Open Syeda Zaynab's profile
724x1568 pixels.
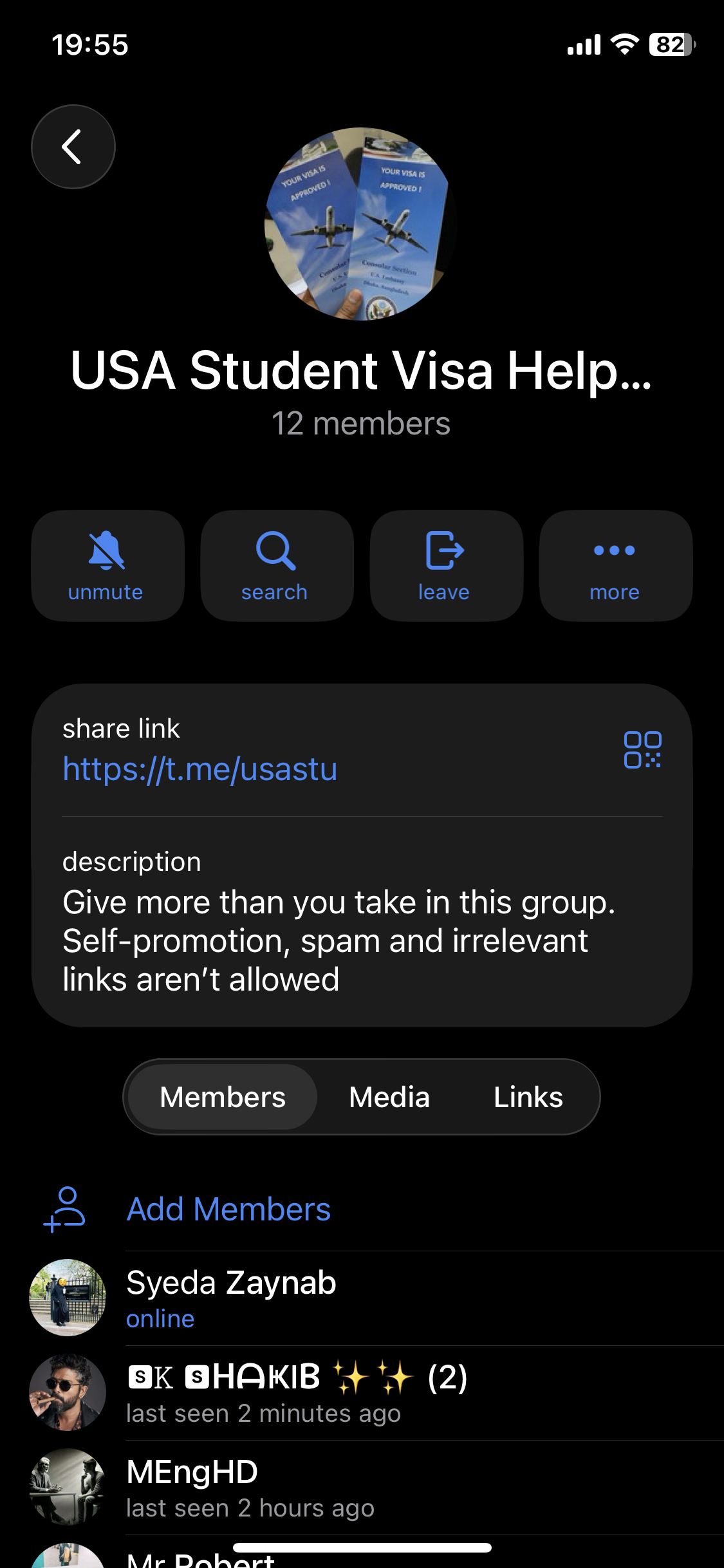point(232,1298)
